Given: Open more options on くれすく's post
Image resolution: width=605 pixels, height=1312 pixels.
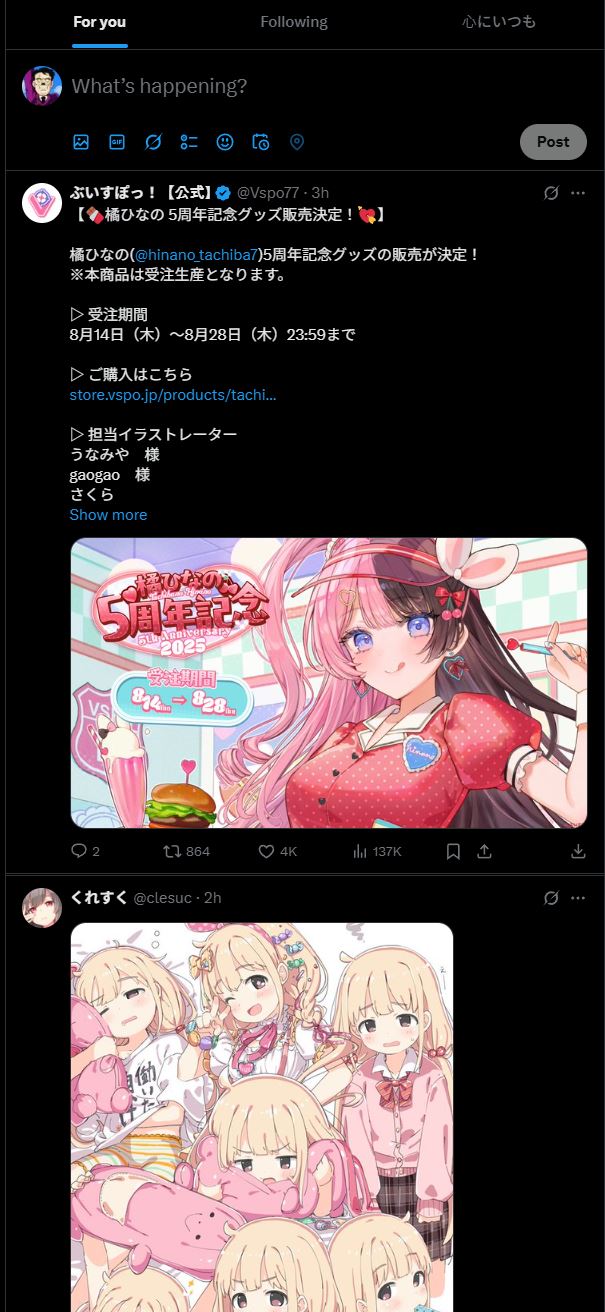Looking at the screenshot, I should 578,898.
